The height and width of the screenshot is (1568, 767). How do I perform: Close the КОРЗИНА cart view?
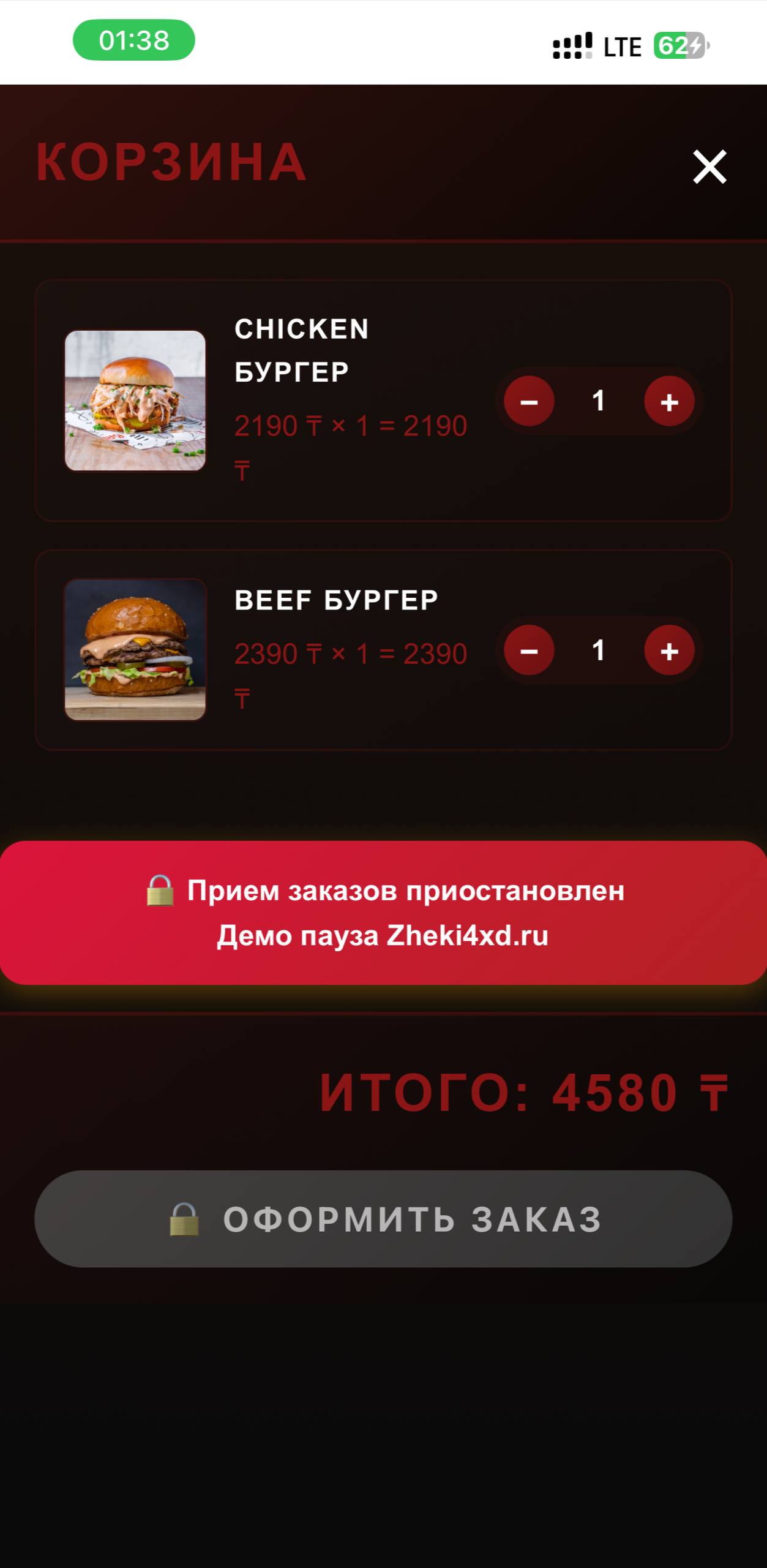point(709,166)
